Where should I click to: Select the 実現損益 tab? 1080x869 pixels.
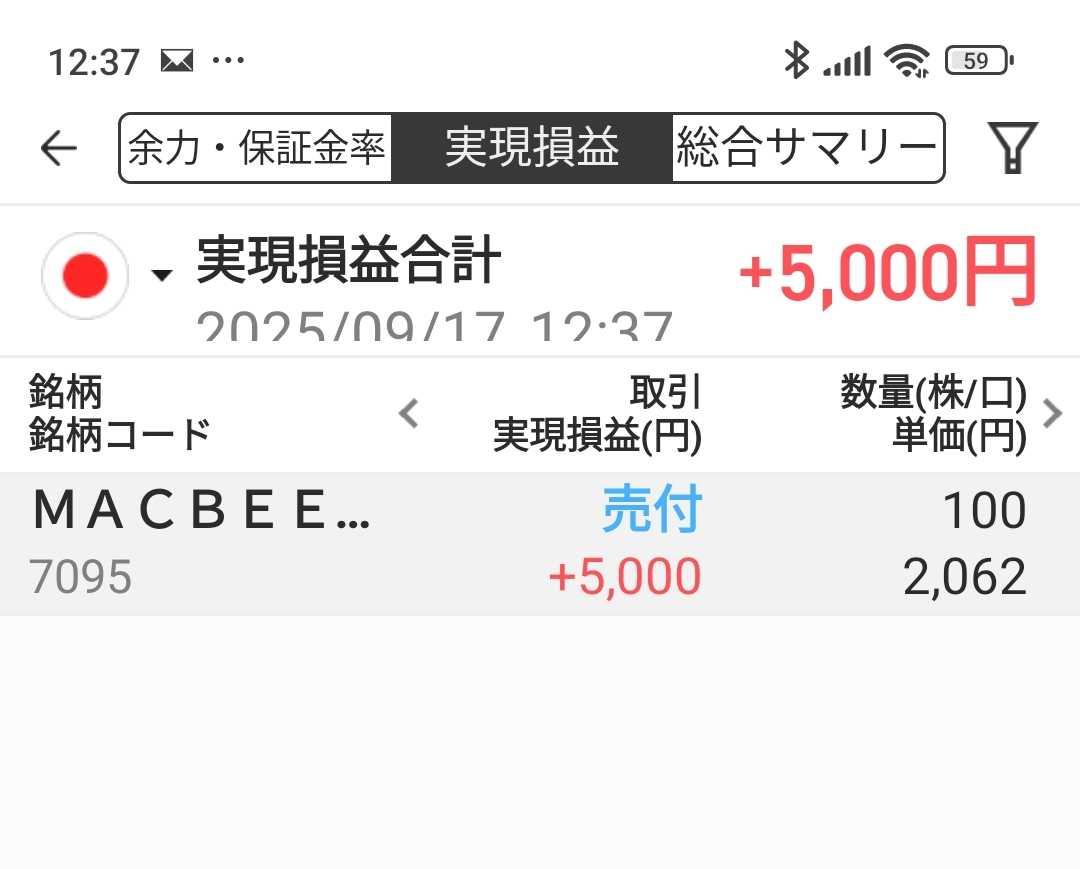(532, 149)
